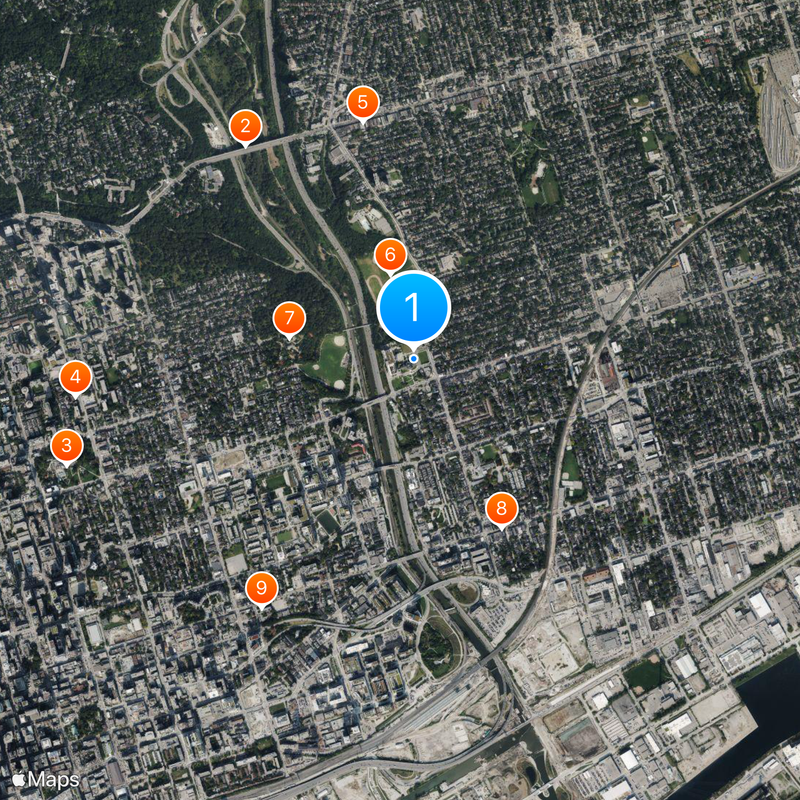800x800 pixels.
Task: Open orange map pin number 3
Action: point(67,445)
